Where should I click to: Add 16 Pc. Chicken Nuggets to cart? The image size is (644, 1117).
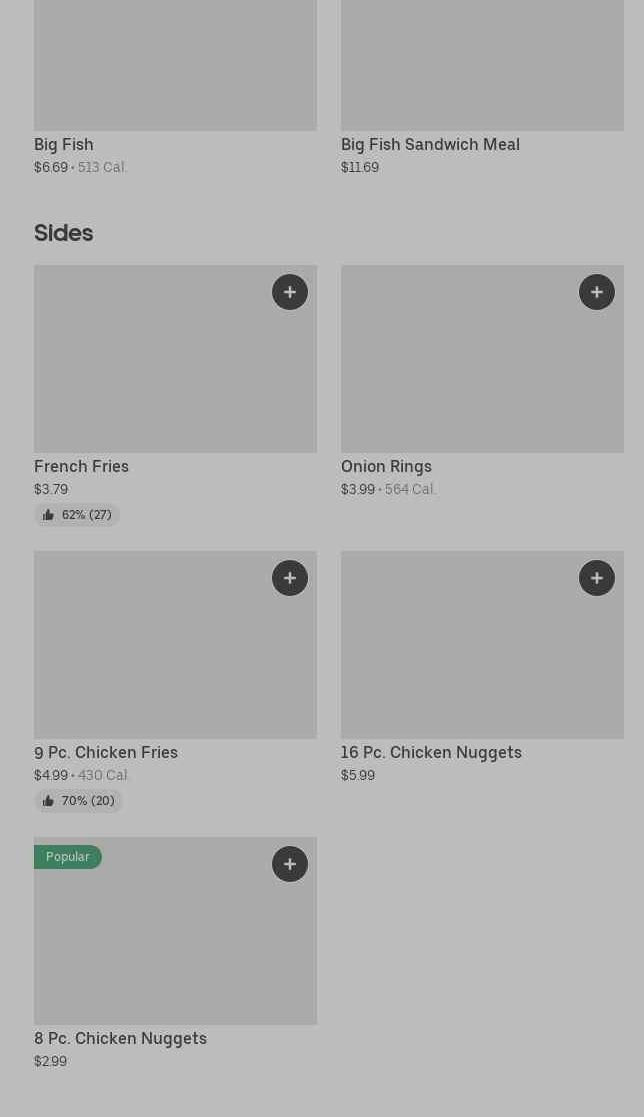(x=597, y=578)
